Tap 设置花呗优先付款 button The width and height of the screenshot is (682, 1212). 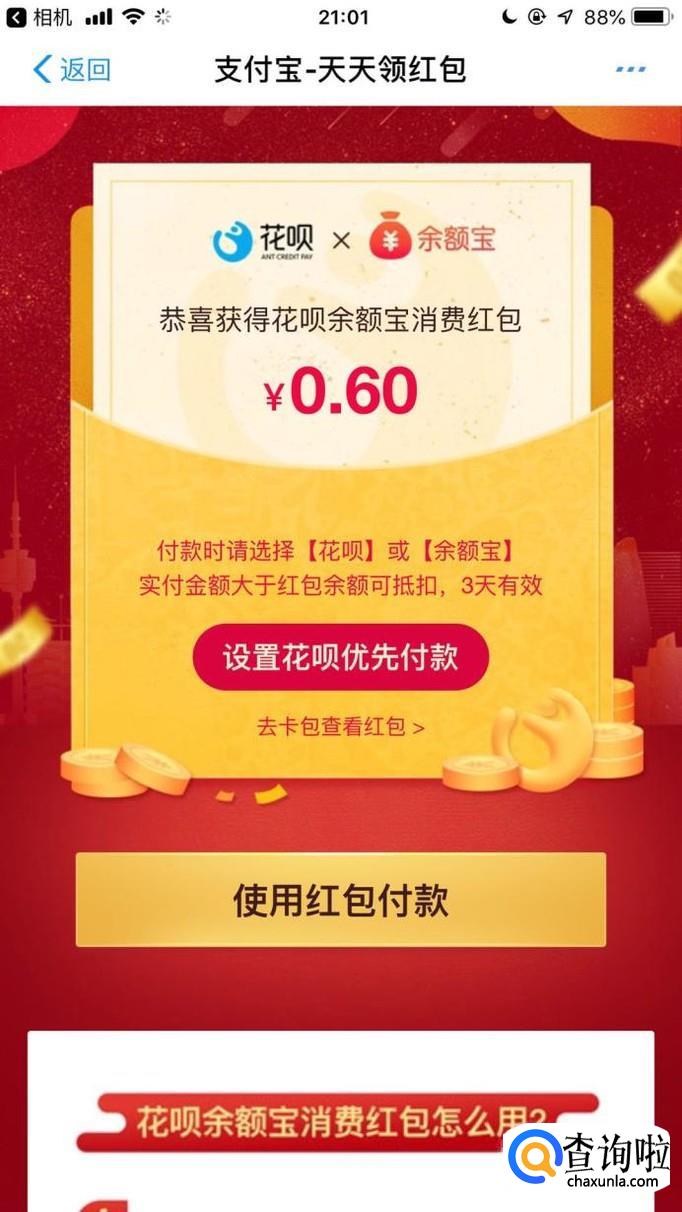(x=340, y=657)
